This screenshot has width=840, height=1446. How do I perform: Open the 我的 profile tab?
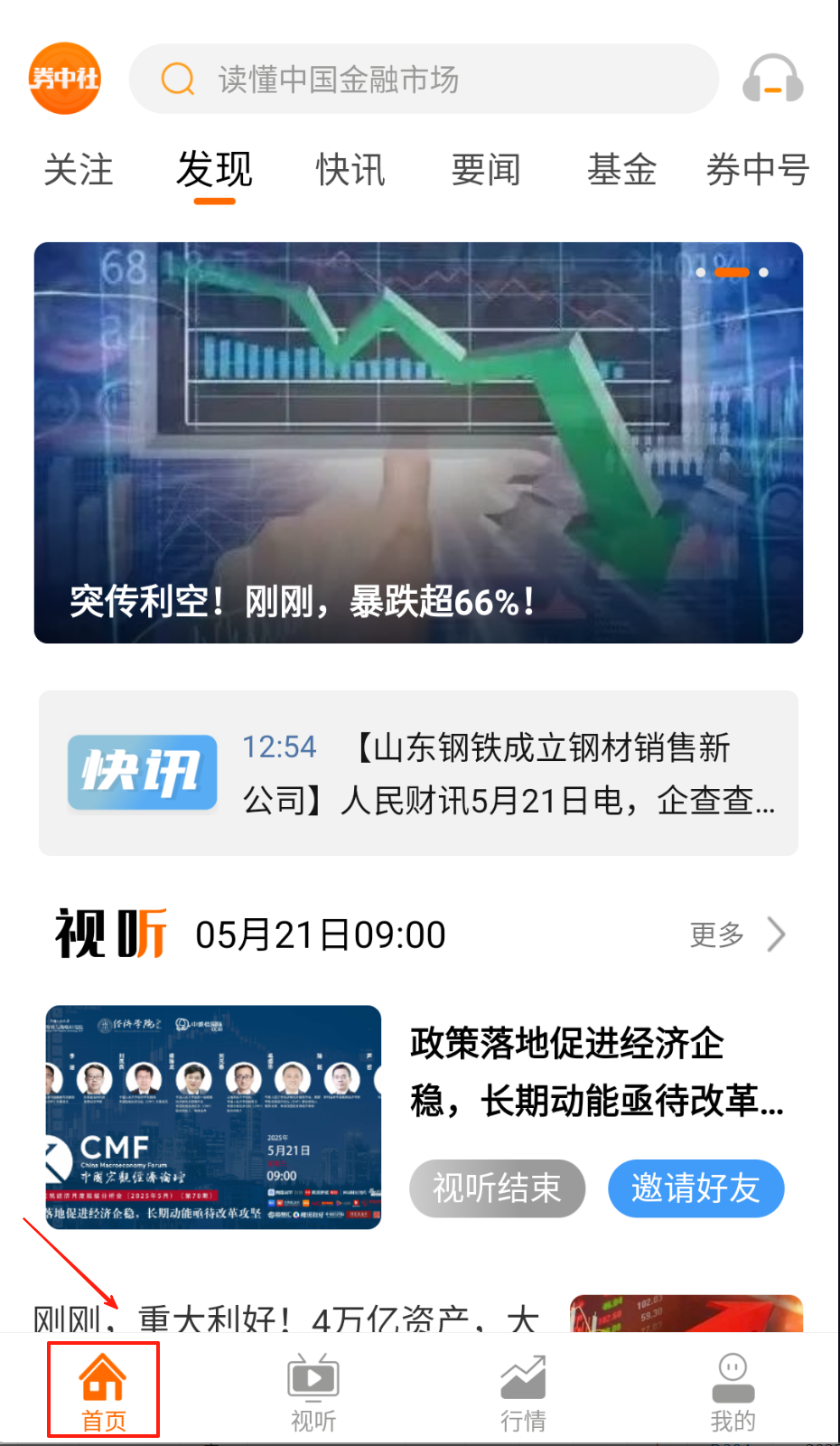pos(733,1392)
